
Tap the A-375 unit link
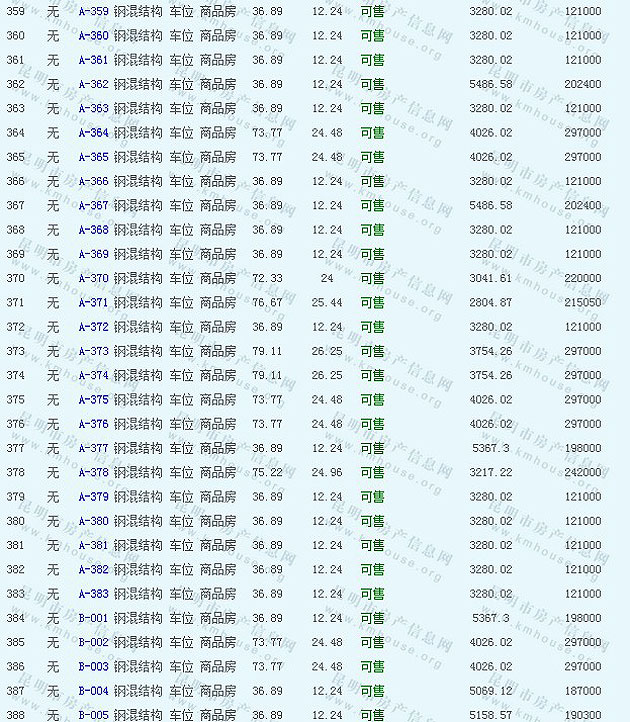(x=93, y=399)
